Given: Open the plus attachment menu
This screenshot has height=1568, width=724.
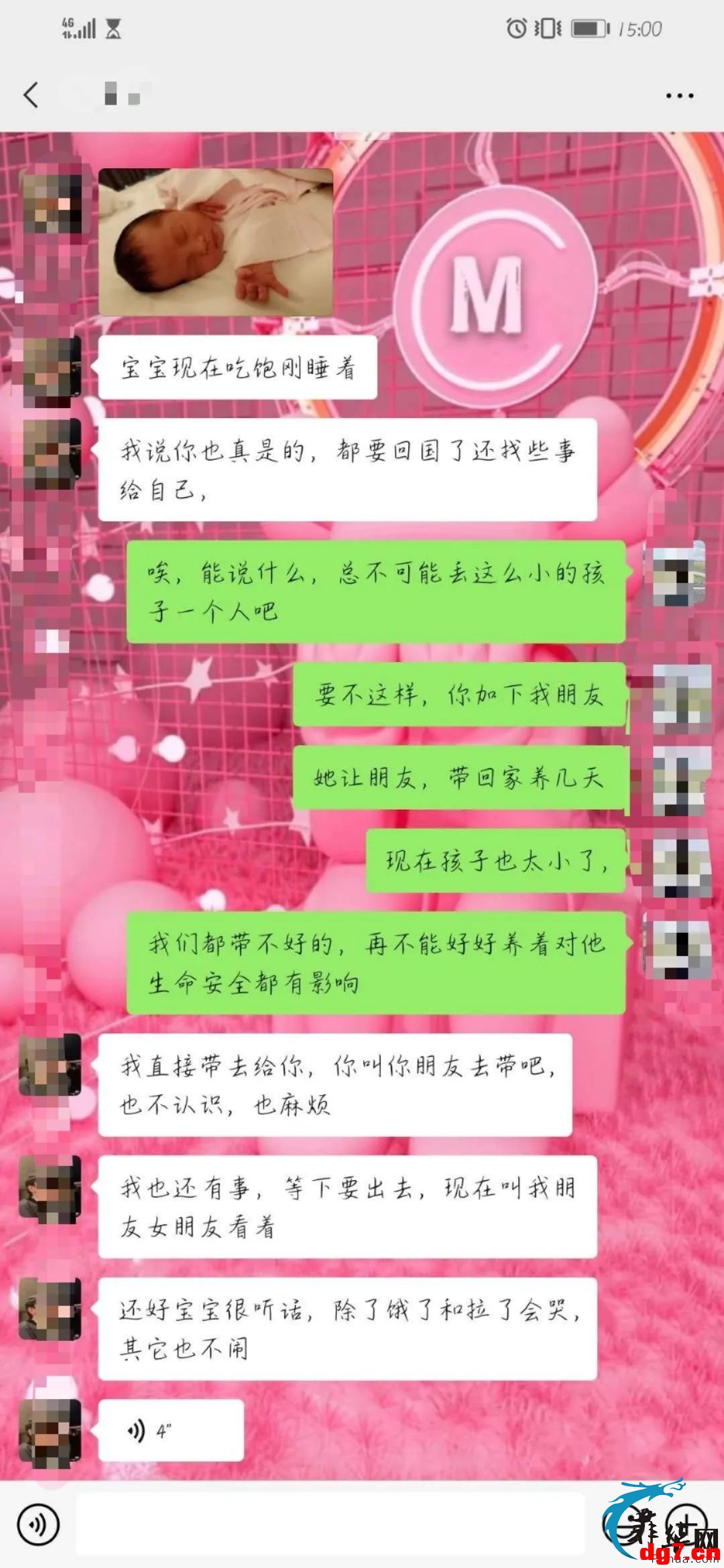Looking at the screenshot, I should click(685, 1524).
